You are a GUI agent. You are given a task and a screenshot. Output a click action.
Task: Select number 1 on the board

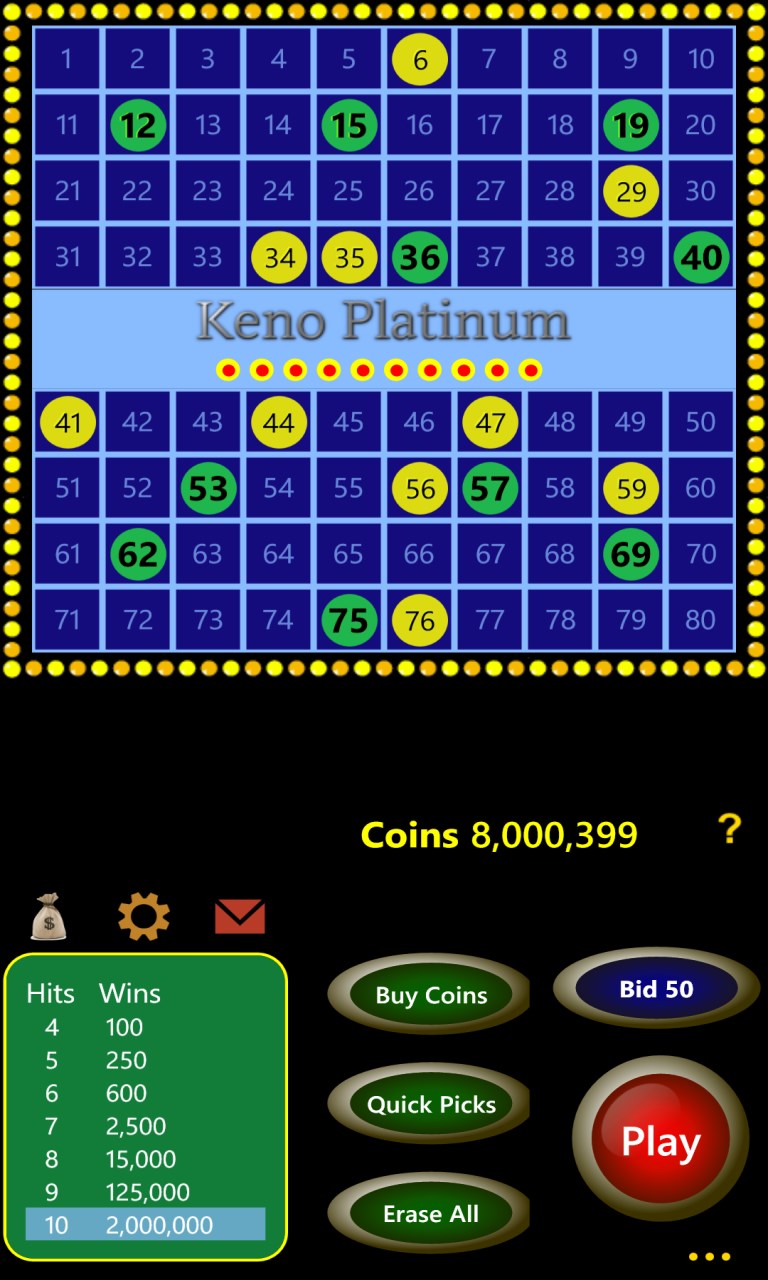click(x=66, y=59)
